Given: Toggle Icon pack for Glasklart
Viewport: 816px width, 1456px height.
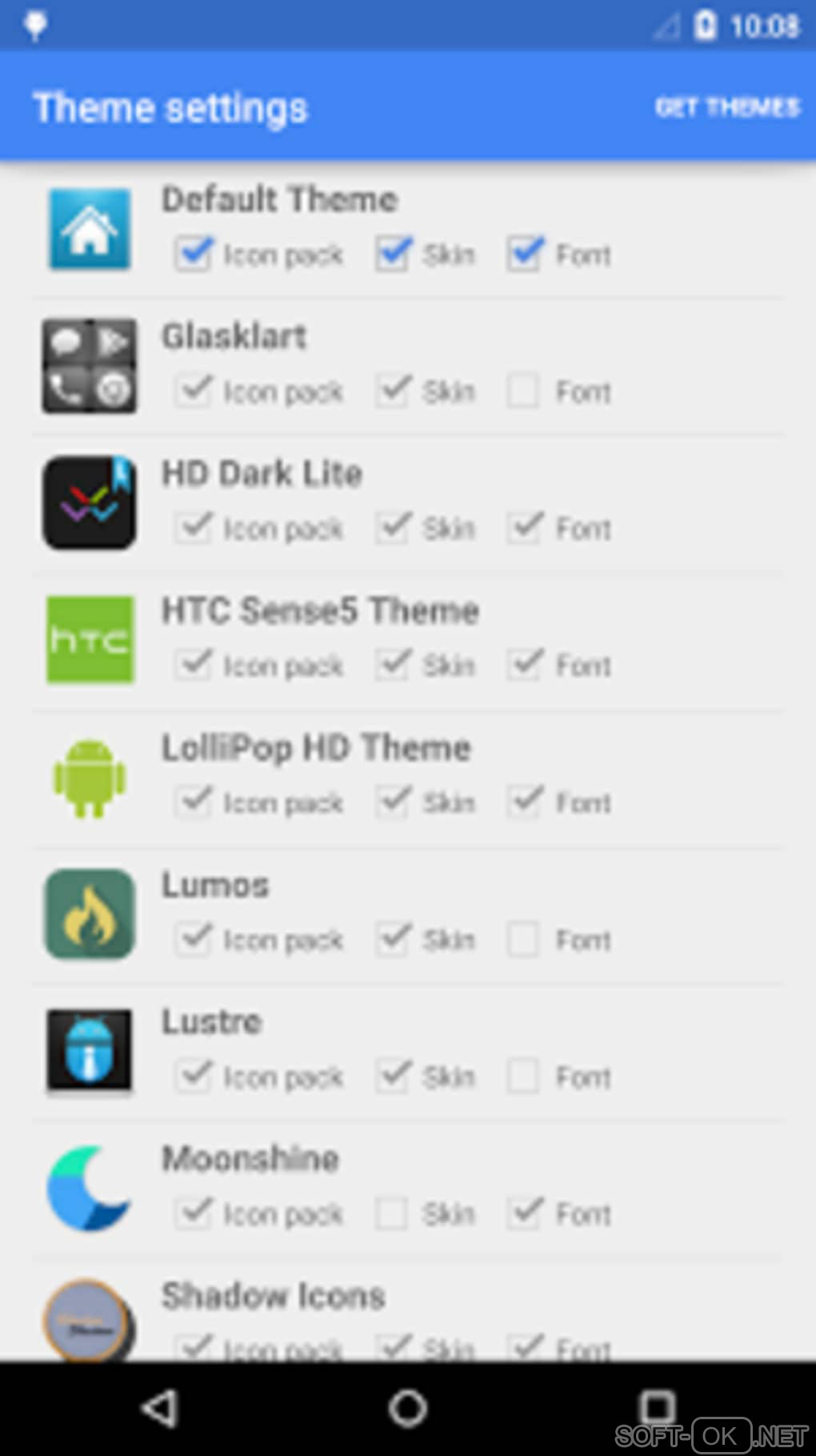Looking at the screenshot, I should tap(194, 391).
